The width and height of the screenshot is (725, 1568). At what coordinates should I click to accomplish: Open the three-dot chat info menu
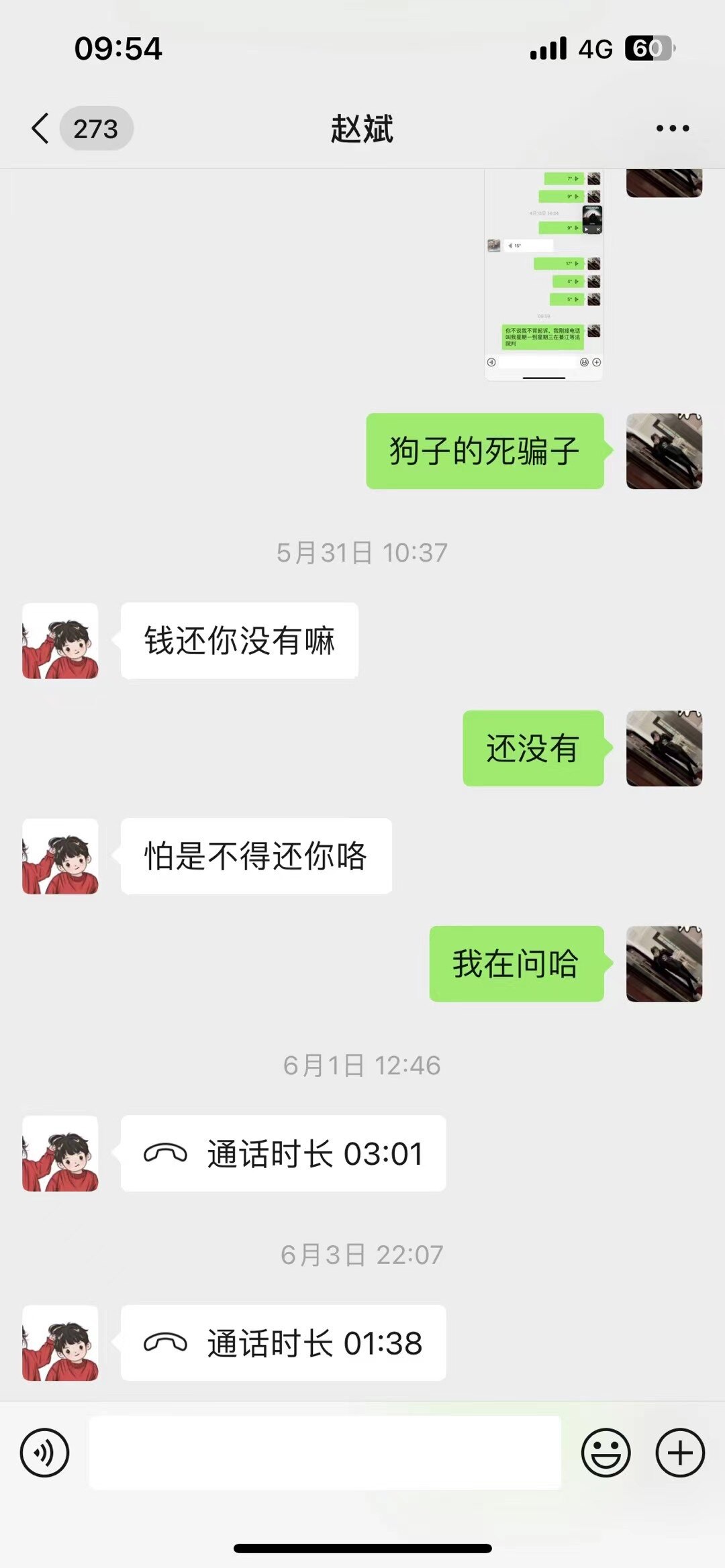(672, 128)
